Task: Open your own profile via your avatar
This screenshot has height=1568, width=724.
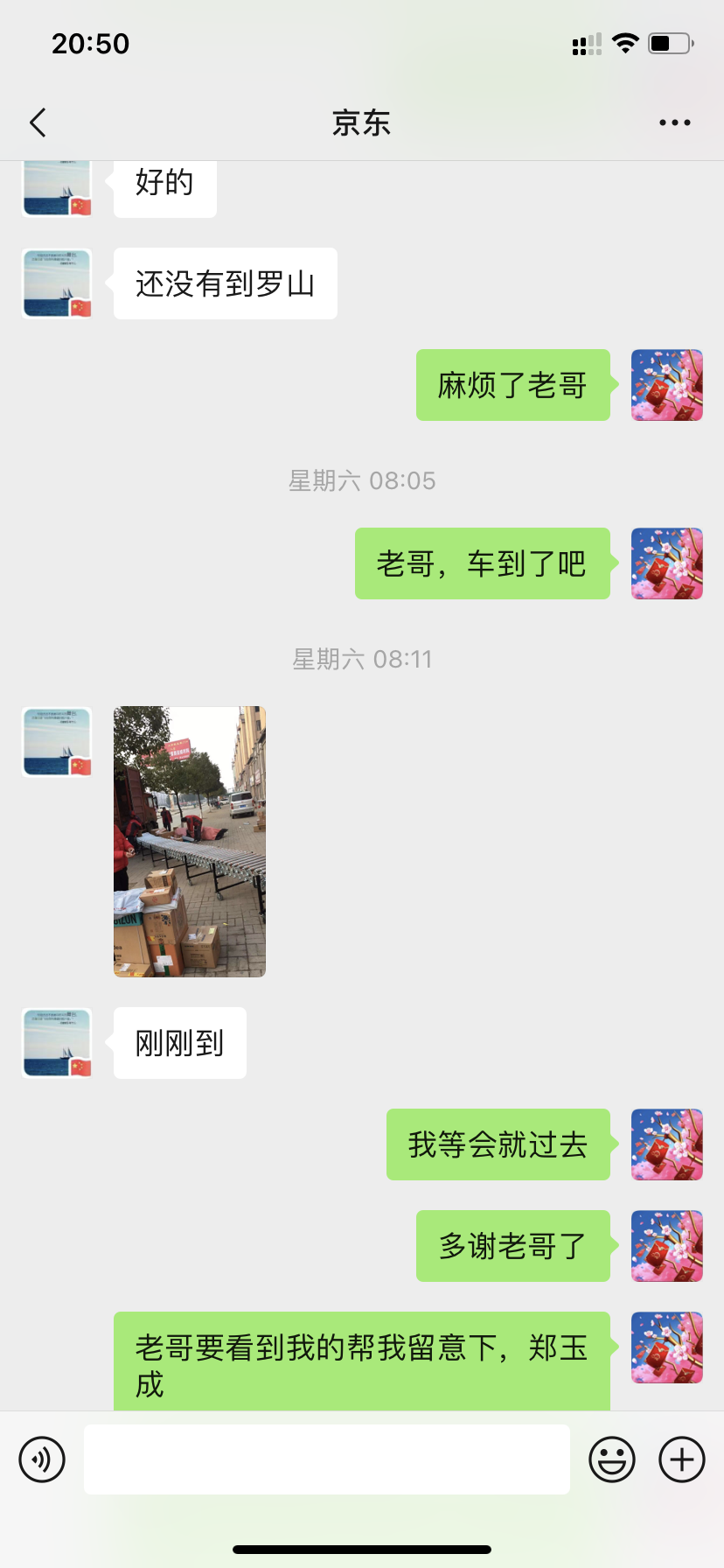Action: 665,386
